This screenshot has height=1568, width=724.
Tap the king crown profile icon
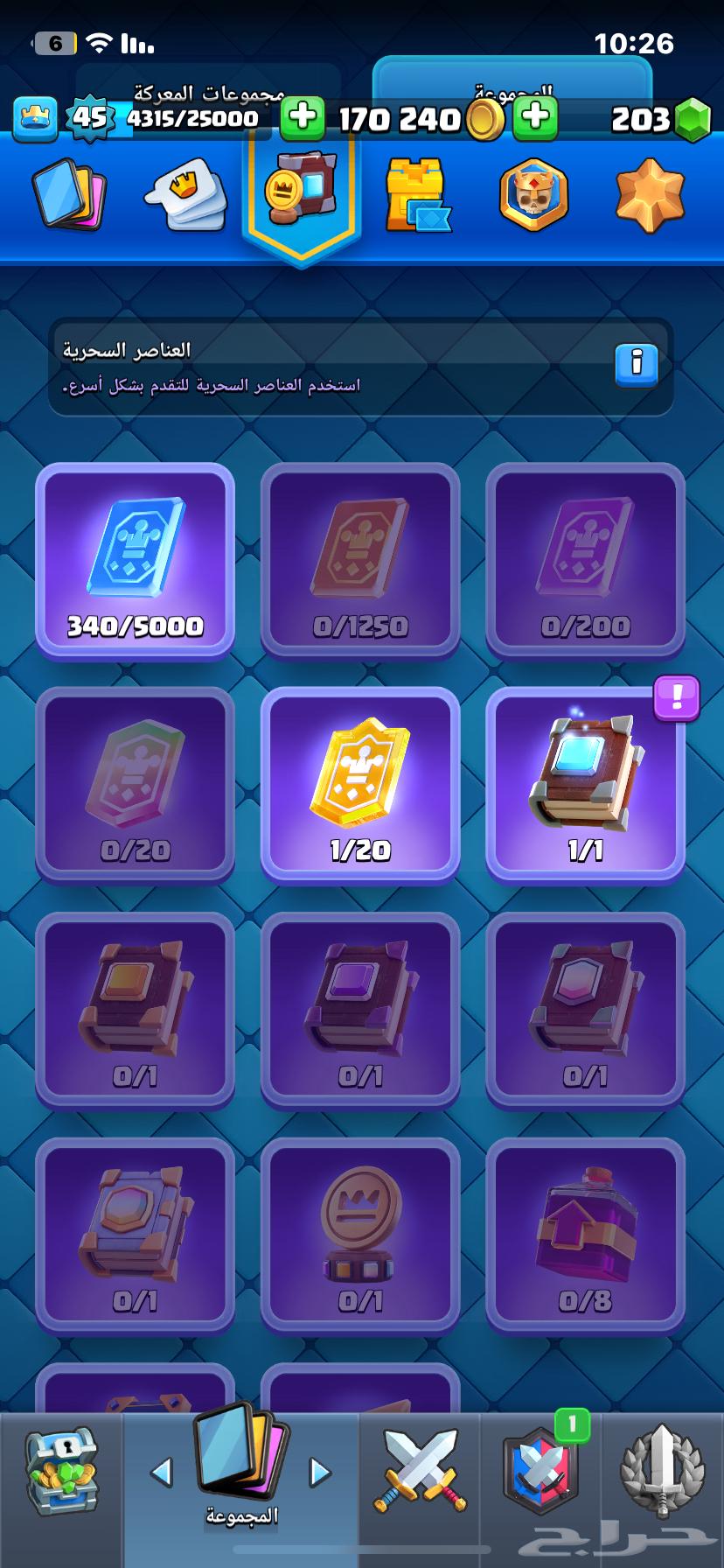(36, 119)
